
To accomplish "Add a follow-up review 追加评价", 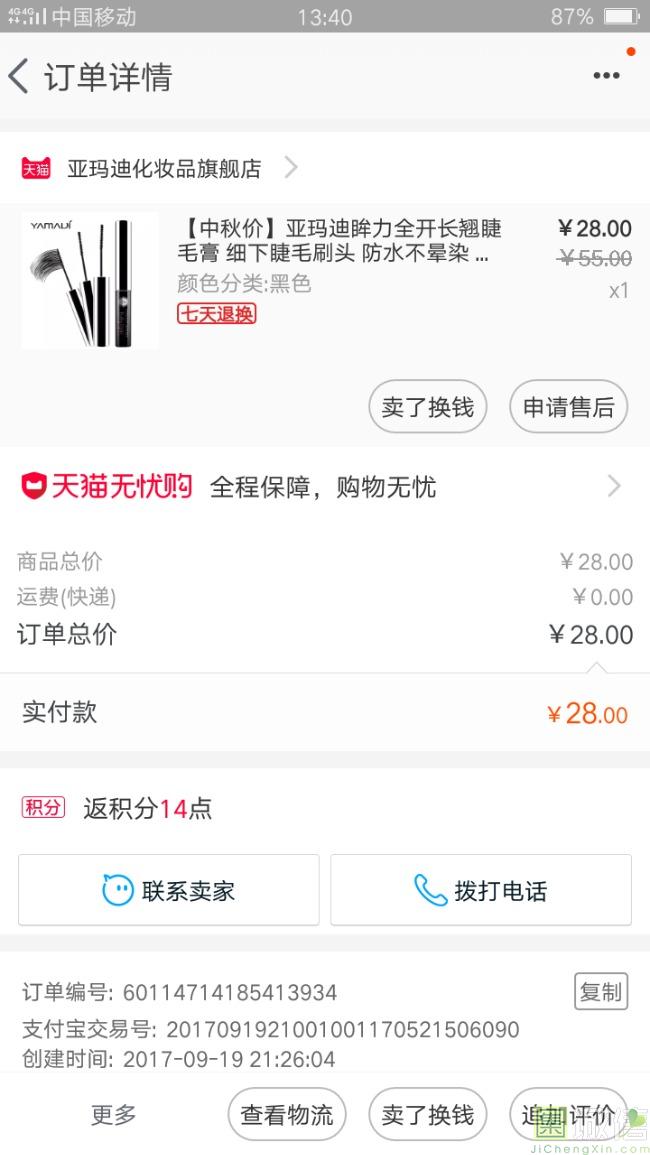I will click(x=567, y=1114).
